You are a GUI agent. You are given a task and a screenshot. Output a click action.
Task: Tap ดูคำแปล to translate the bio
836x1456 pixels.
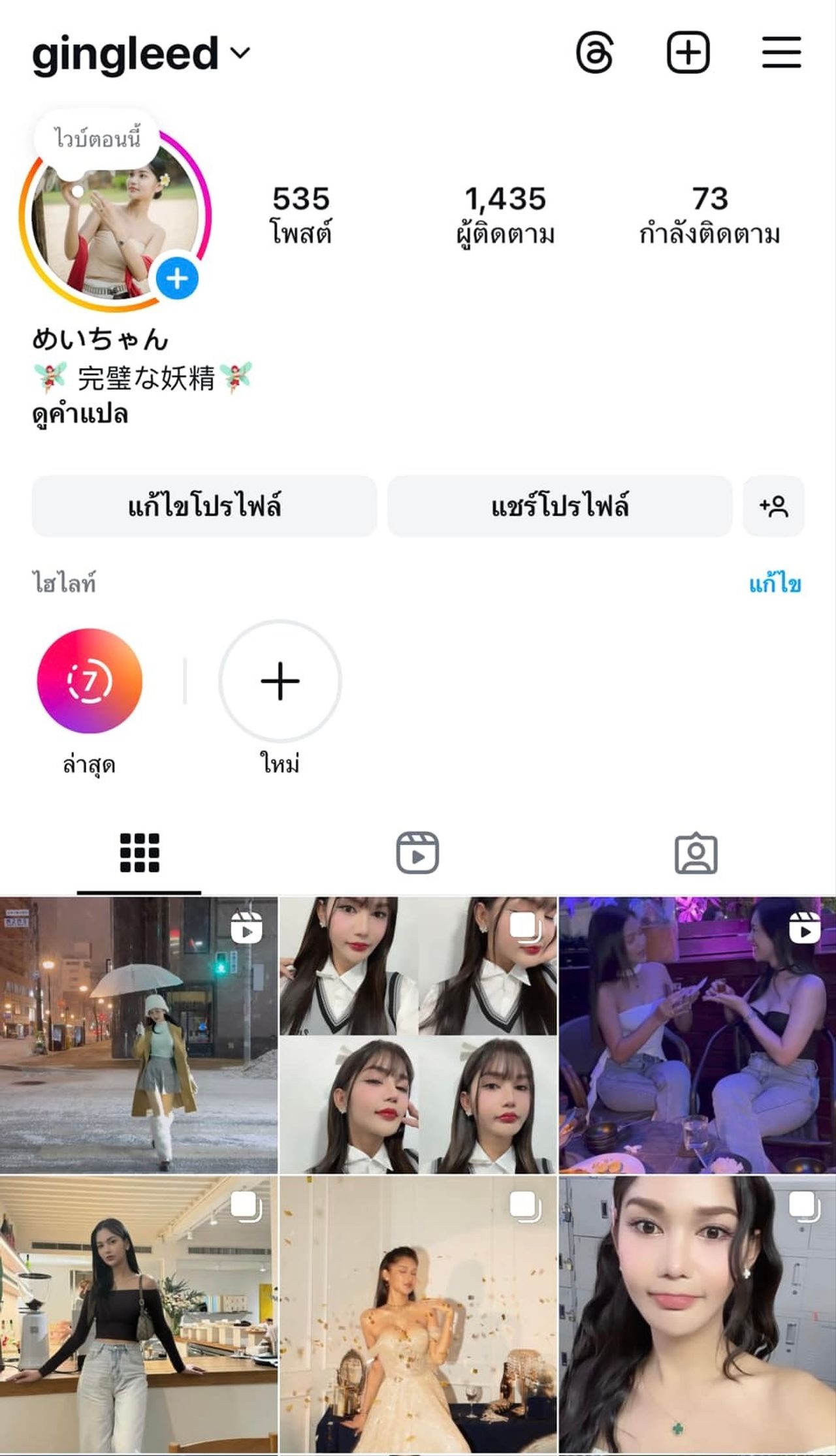(80, 414)
